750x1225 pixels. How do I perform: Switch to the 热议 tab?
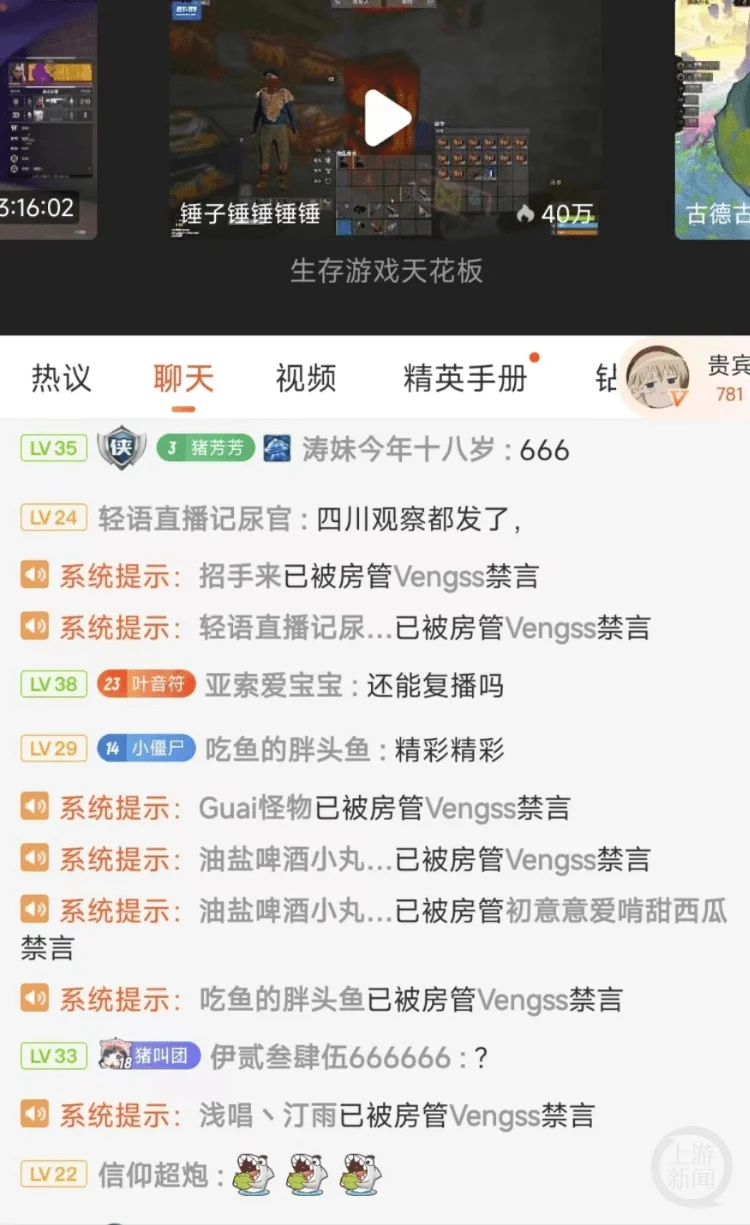coord(60,378)
